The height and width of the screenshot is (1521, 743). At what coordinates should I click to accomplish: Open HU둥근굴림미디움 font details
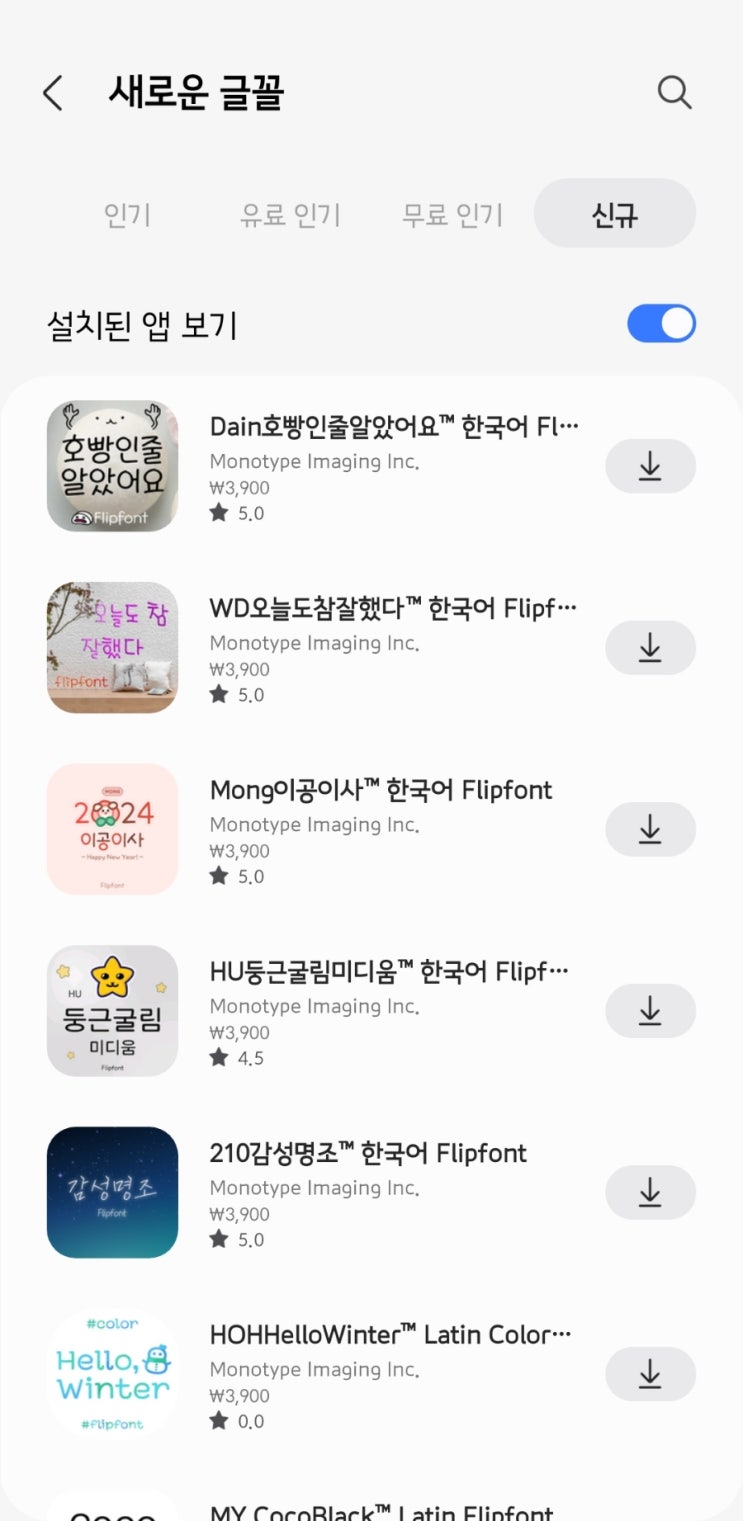[389, 972]
